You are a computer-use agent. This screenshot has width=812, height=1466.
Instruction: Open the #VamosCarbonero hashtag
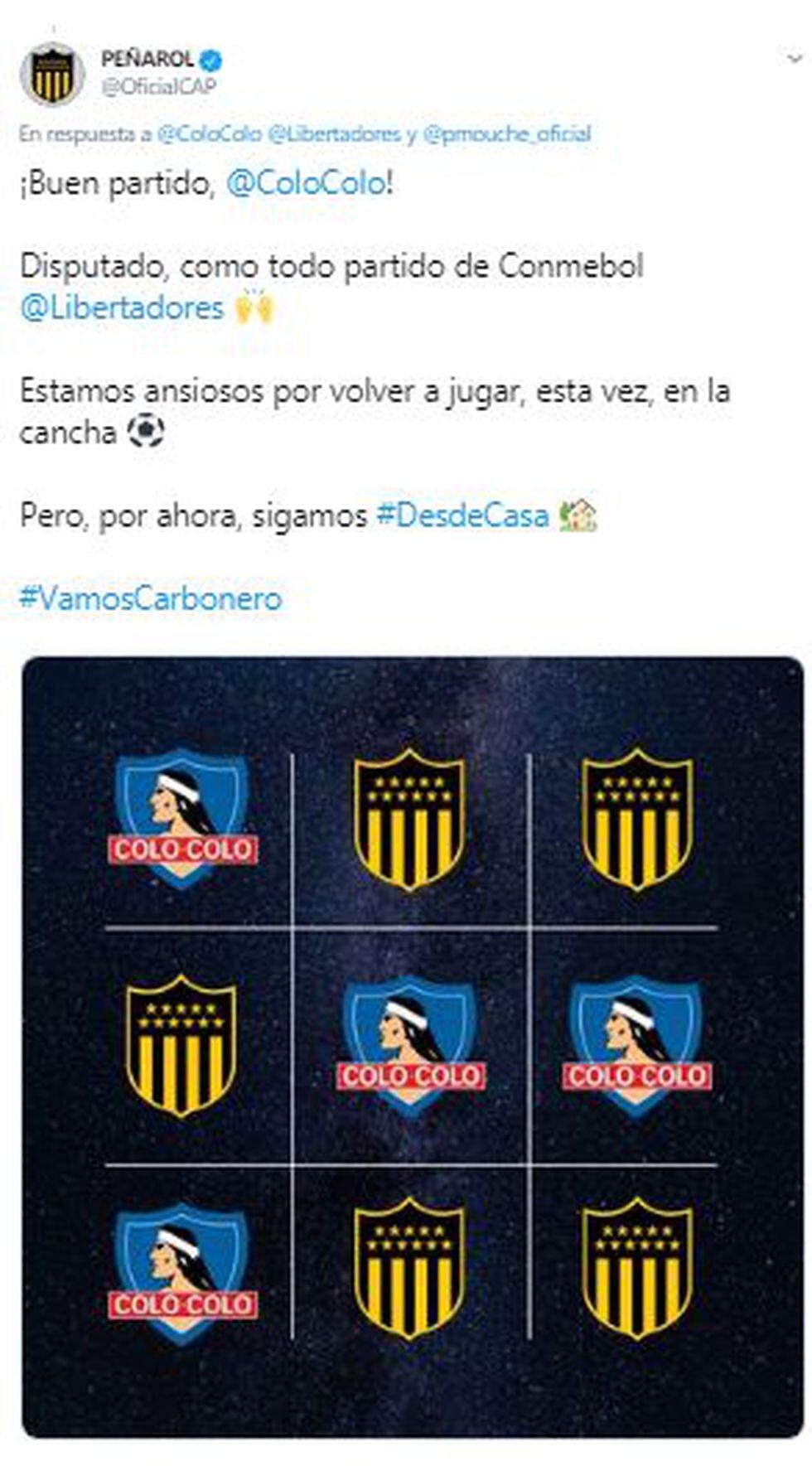coord(150,598)
